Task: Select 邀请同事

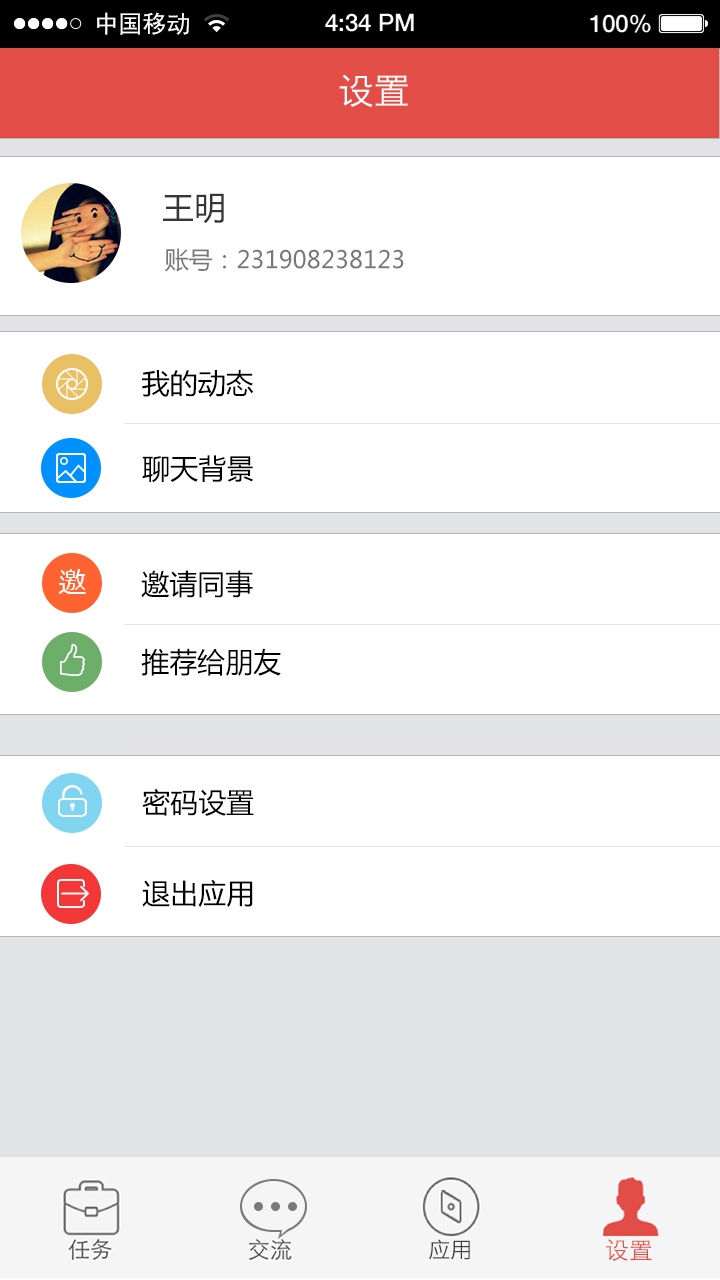Action: click(360, 583)
